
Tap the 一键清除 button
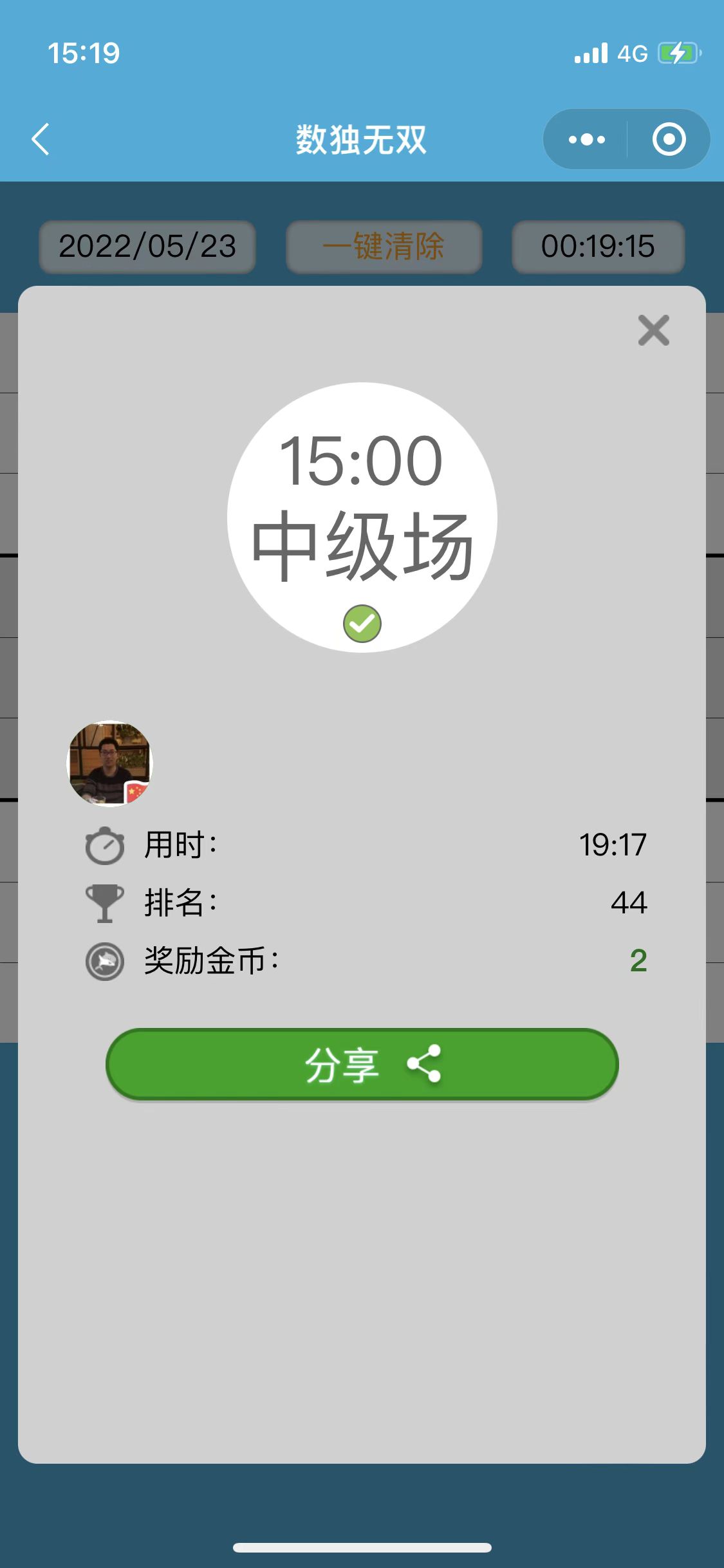pyautogui.click(x=384, y=247)
